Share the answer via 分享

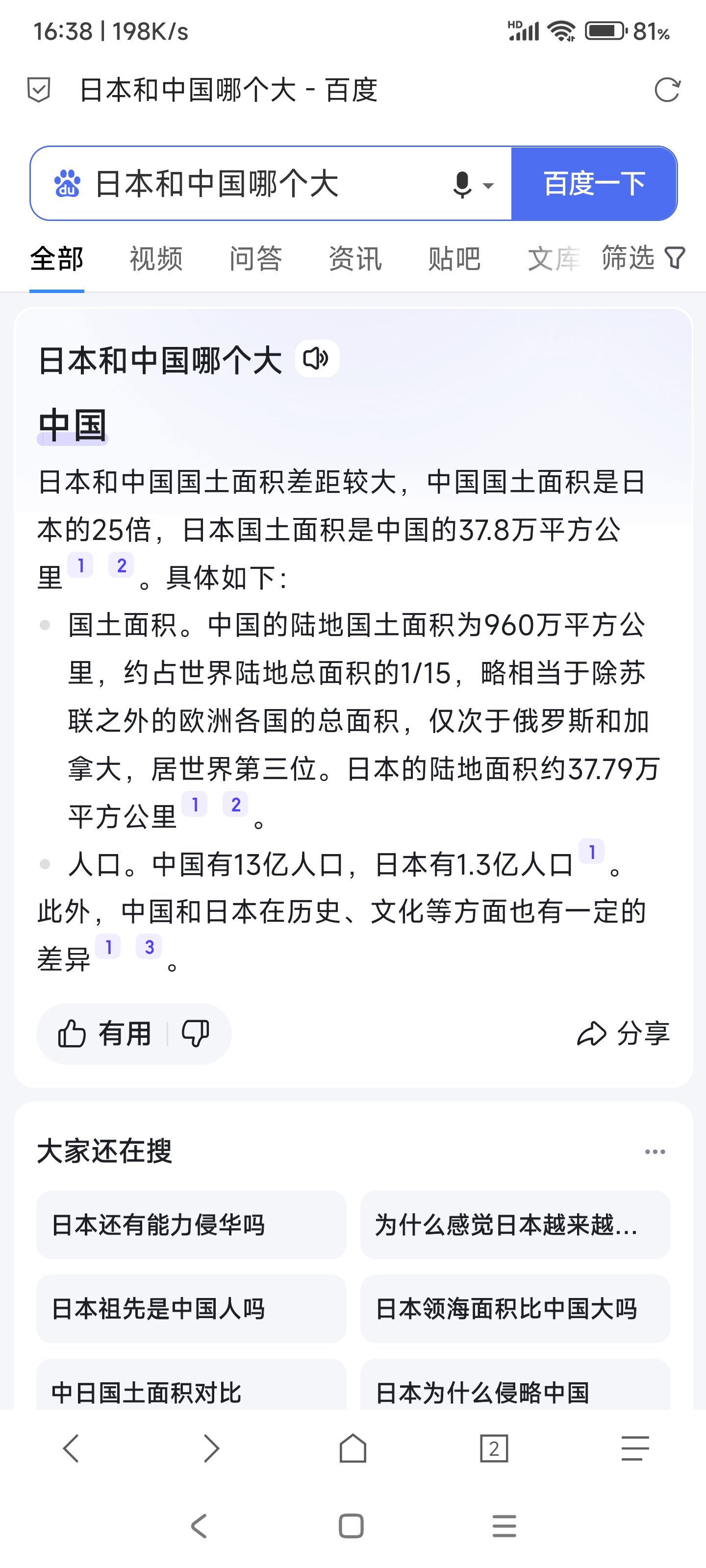623,1033
